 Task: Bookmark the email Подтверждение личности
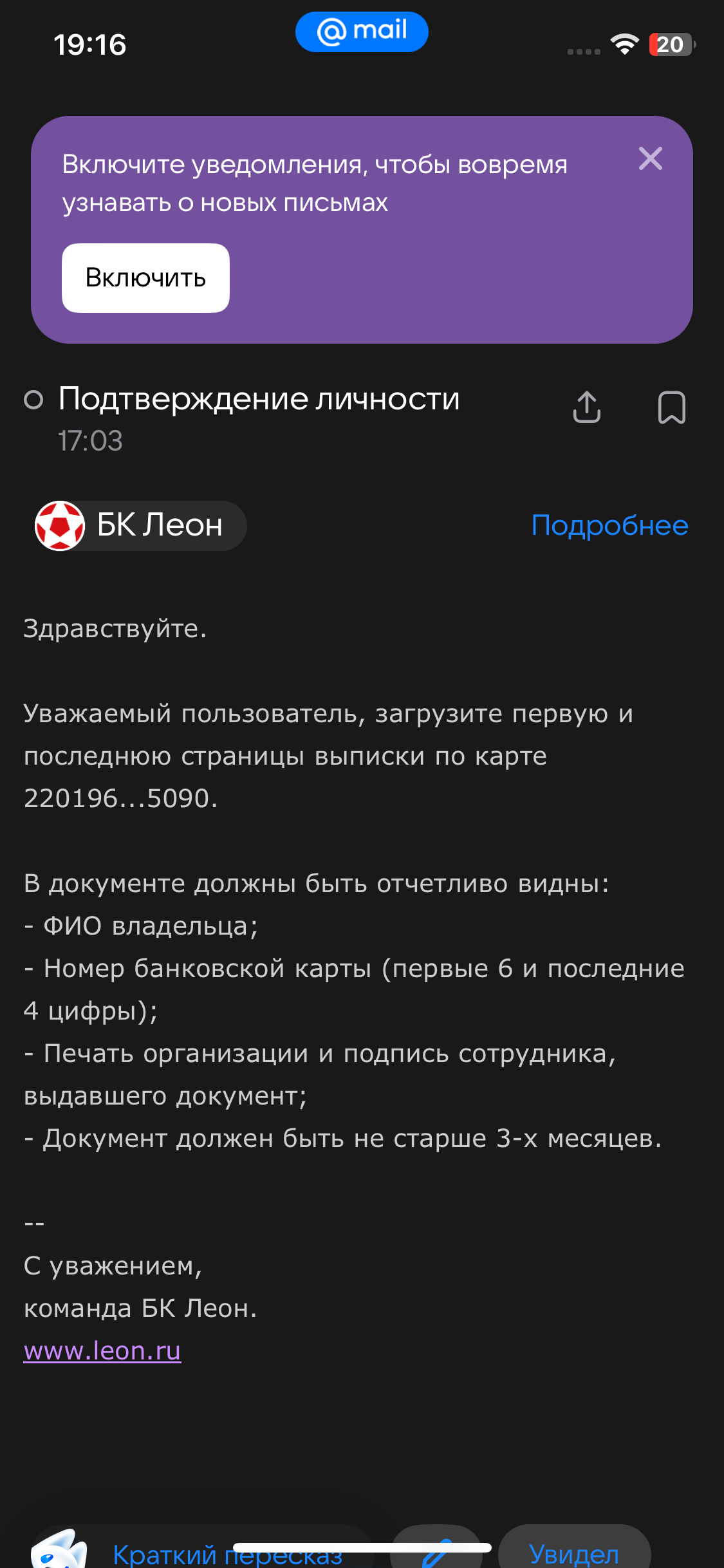point(671,407)
